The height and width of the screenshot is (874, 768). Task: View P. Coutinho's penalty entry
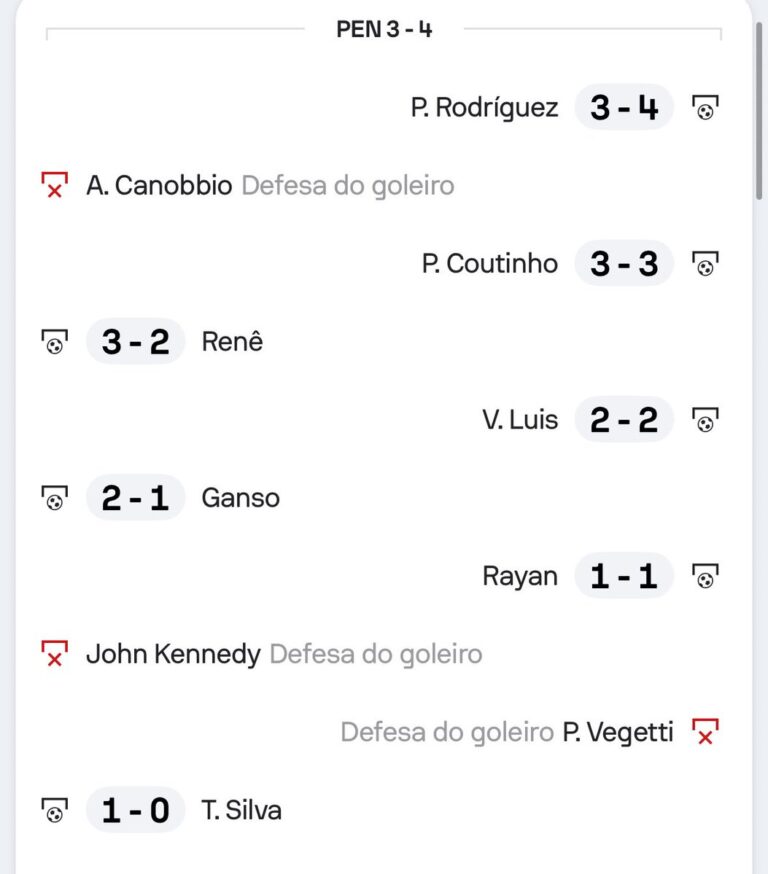pyautogui.click(x=490, y=264)
